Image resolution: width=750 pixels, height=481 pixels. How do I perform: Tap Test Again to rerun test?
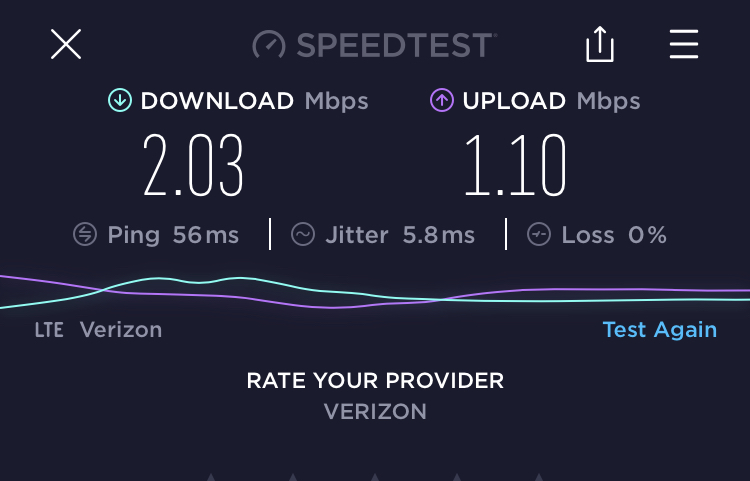[x=659, y=329]
